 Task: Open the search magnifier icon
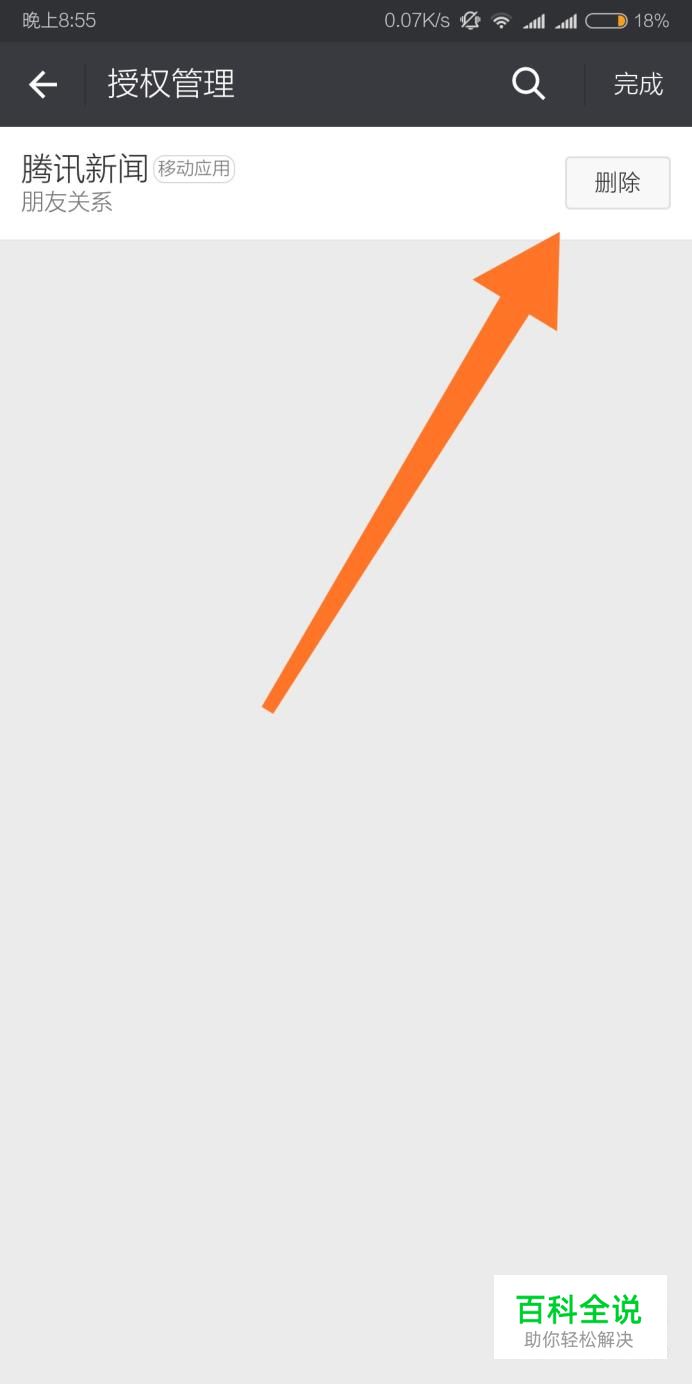[528, 85]
